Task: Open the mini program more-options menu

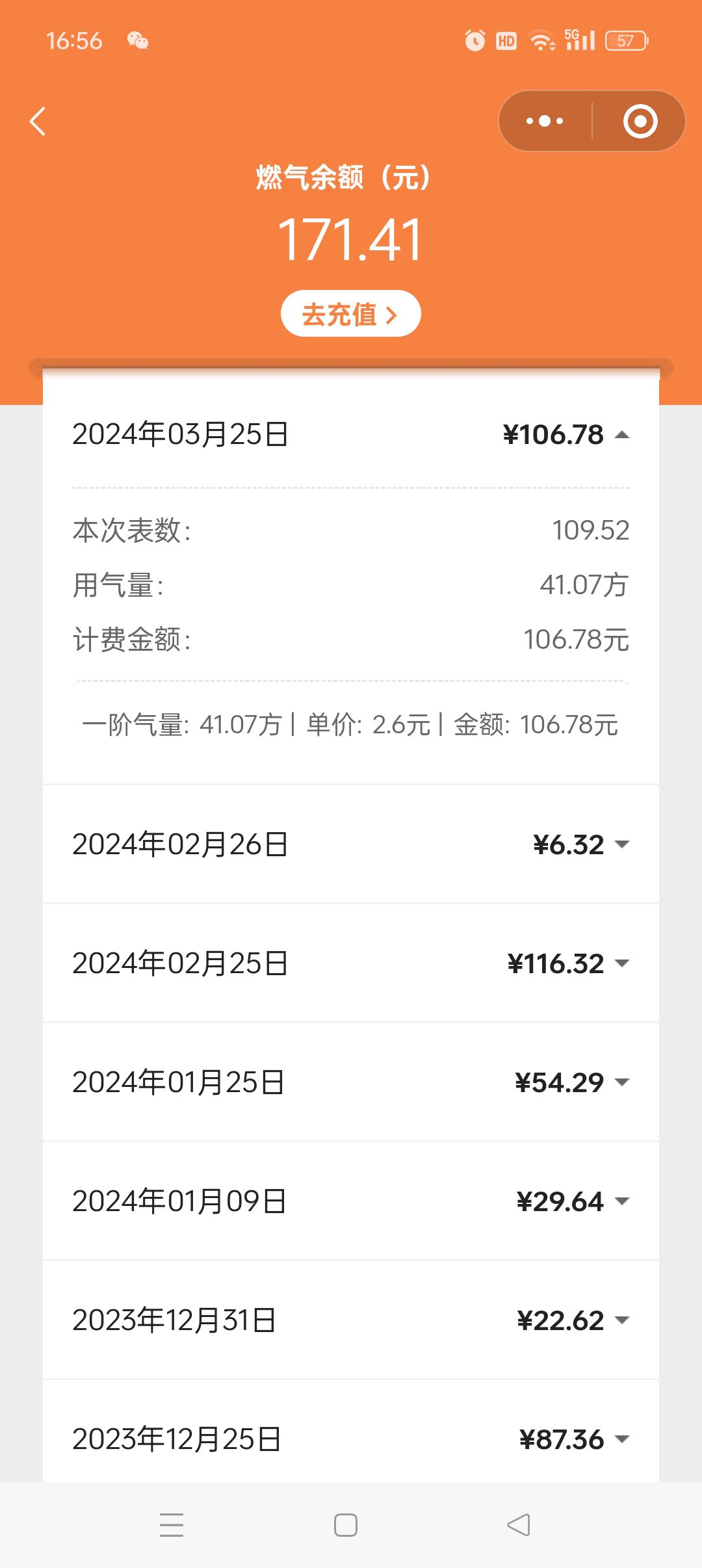Action: click(545, 122)
